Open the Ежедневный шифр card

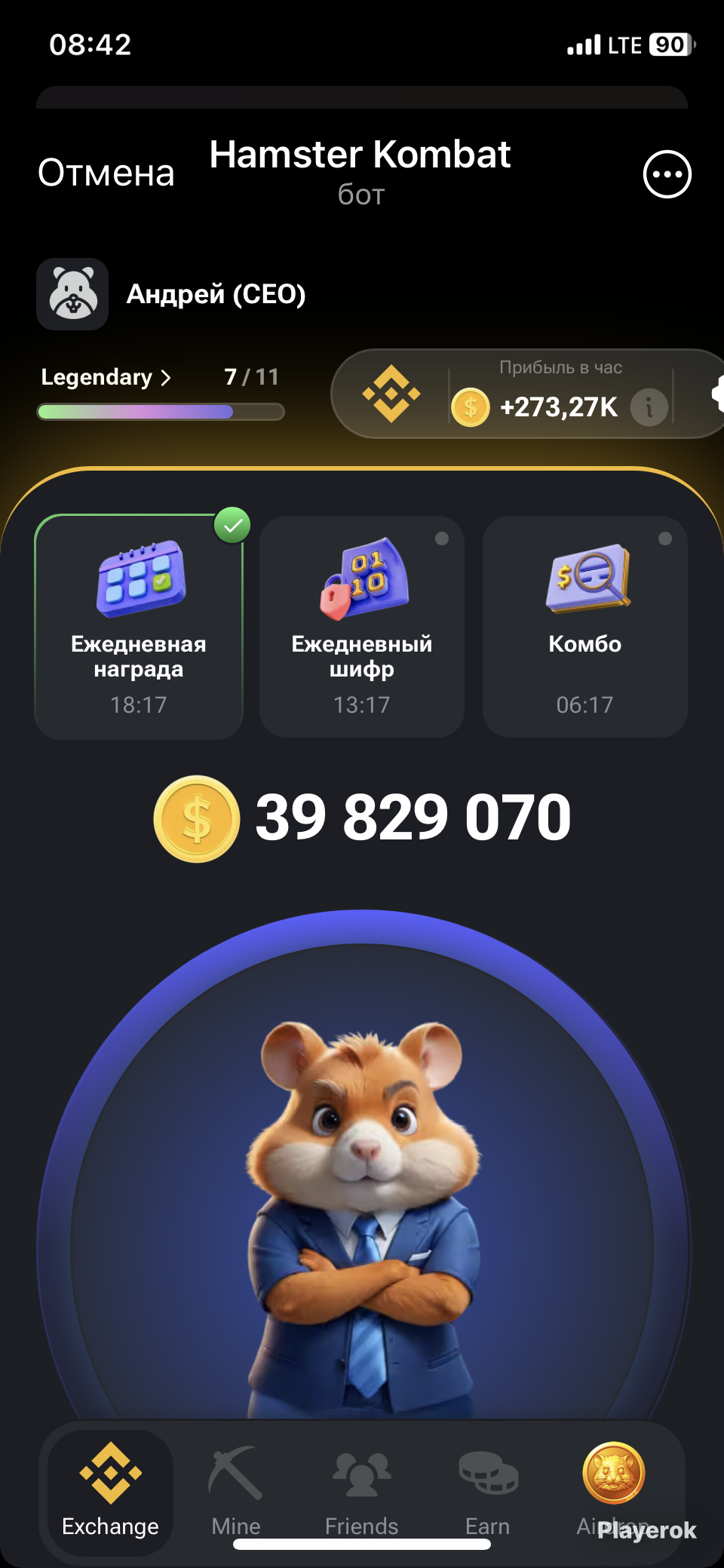(x=362, y=626)
